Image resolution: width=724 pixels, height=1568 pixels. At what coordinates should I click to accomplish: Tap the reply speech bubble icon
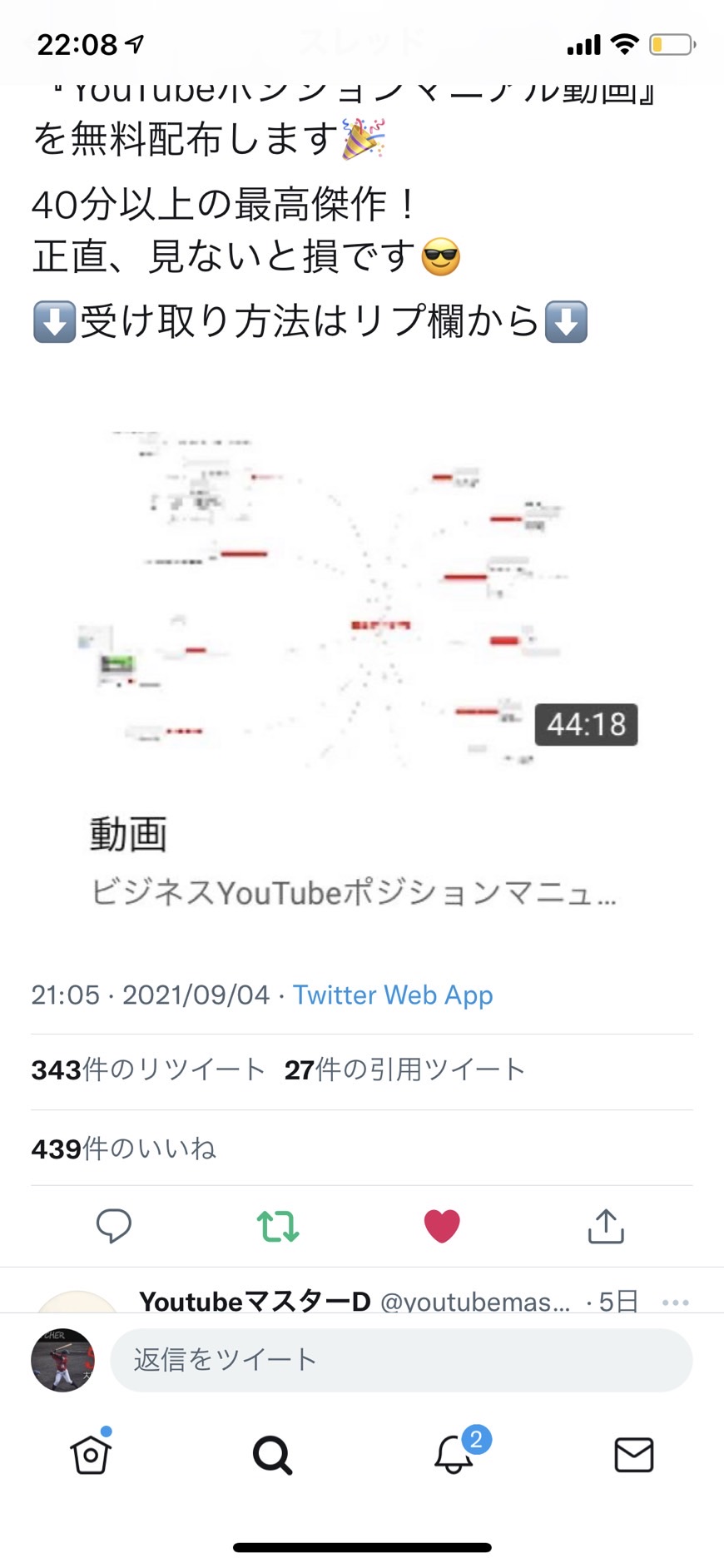[114, 1226]
